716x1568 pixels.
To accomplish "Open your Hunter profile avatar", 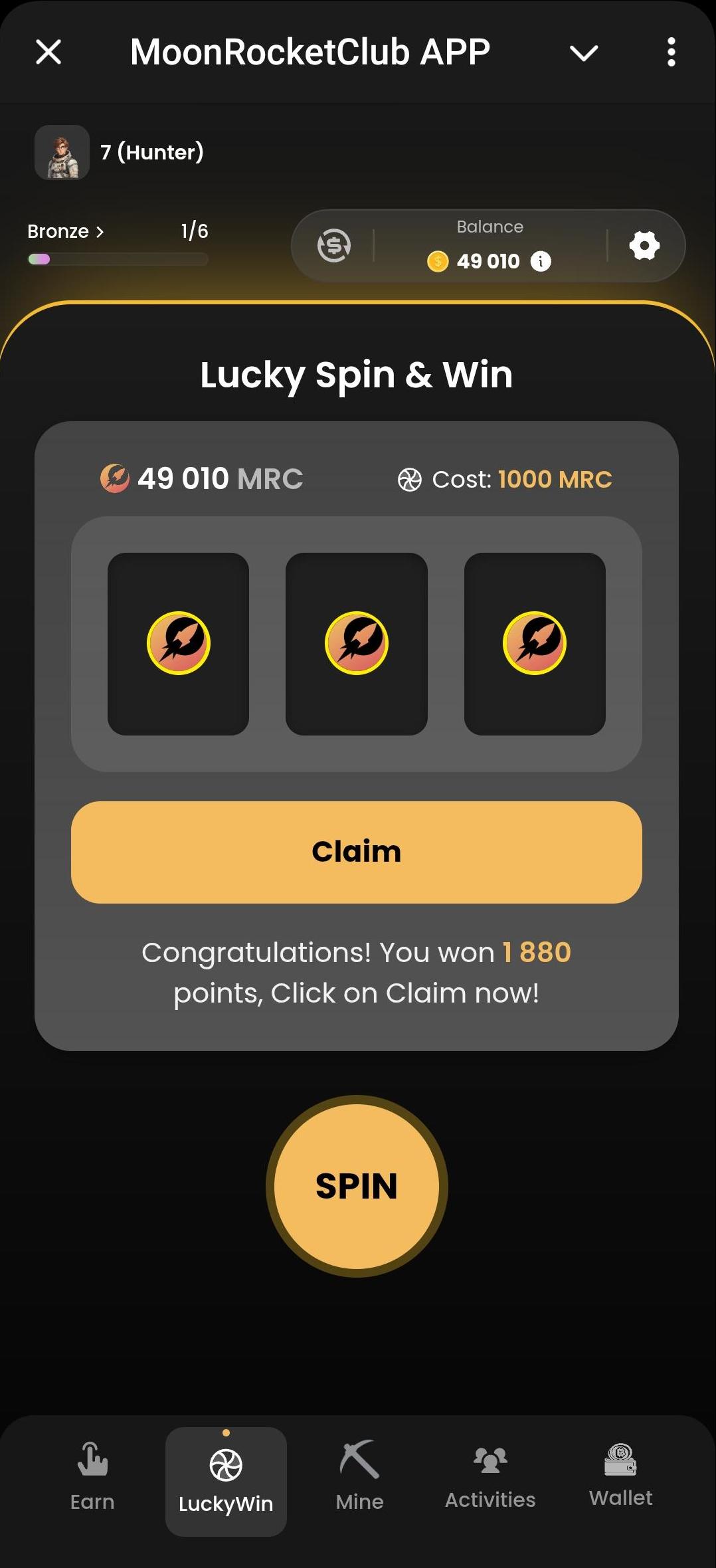I will pyautogui.click(x=61, y=152).
